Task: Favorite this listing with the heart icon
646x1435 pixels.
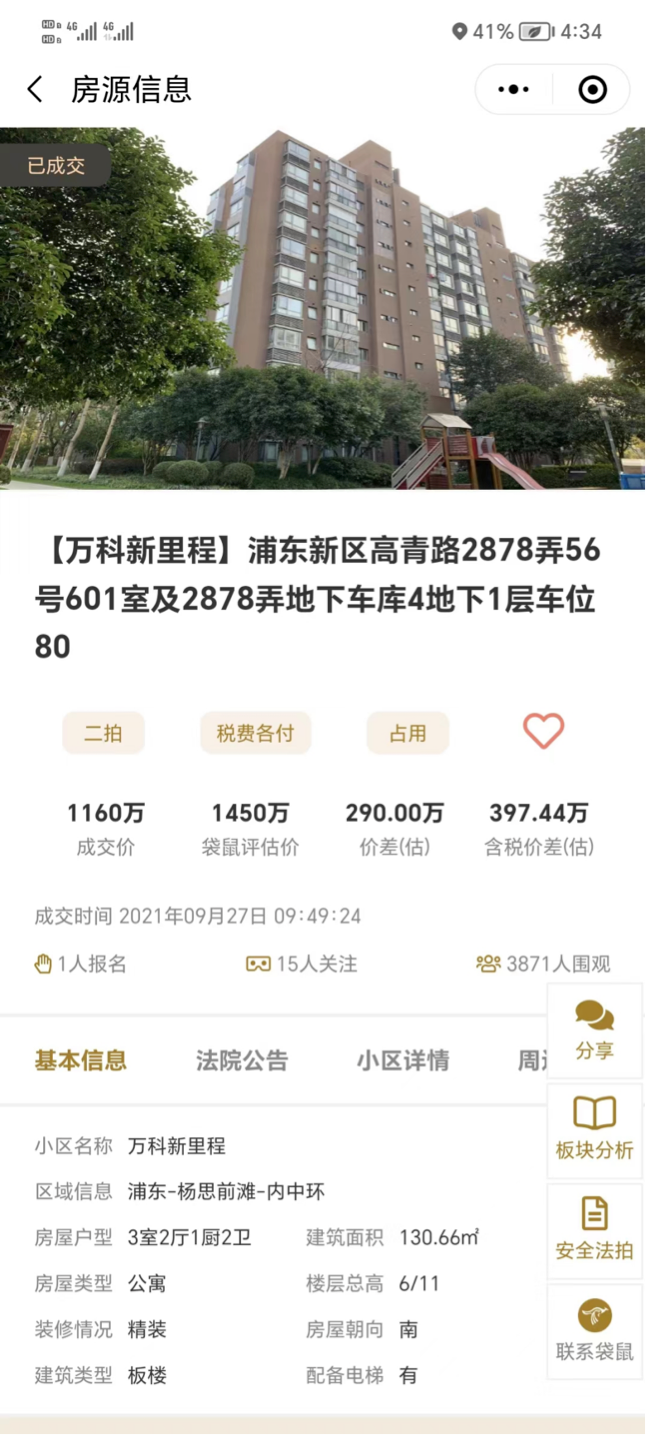Action: click(543, 732)
